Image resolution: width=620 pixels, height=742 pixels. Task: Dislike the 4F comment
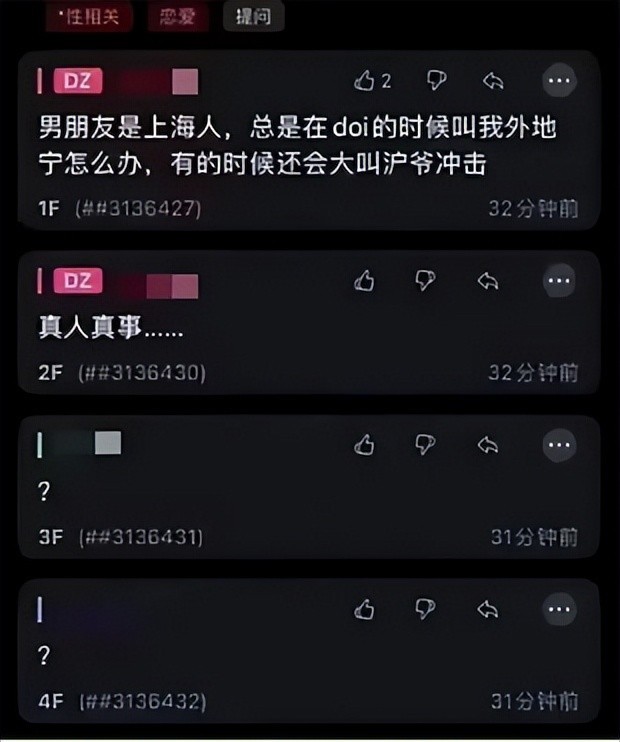pos(426,607)
